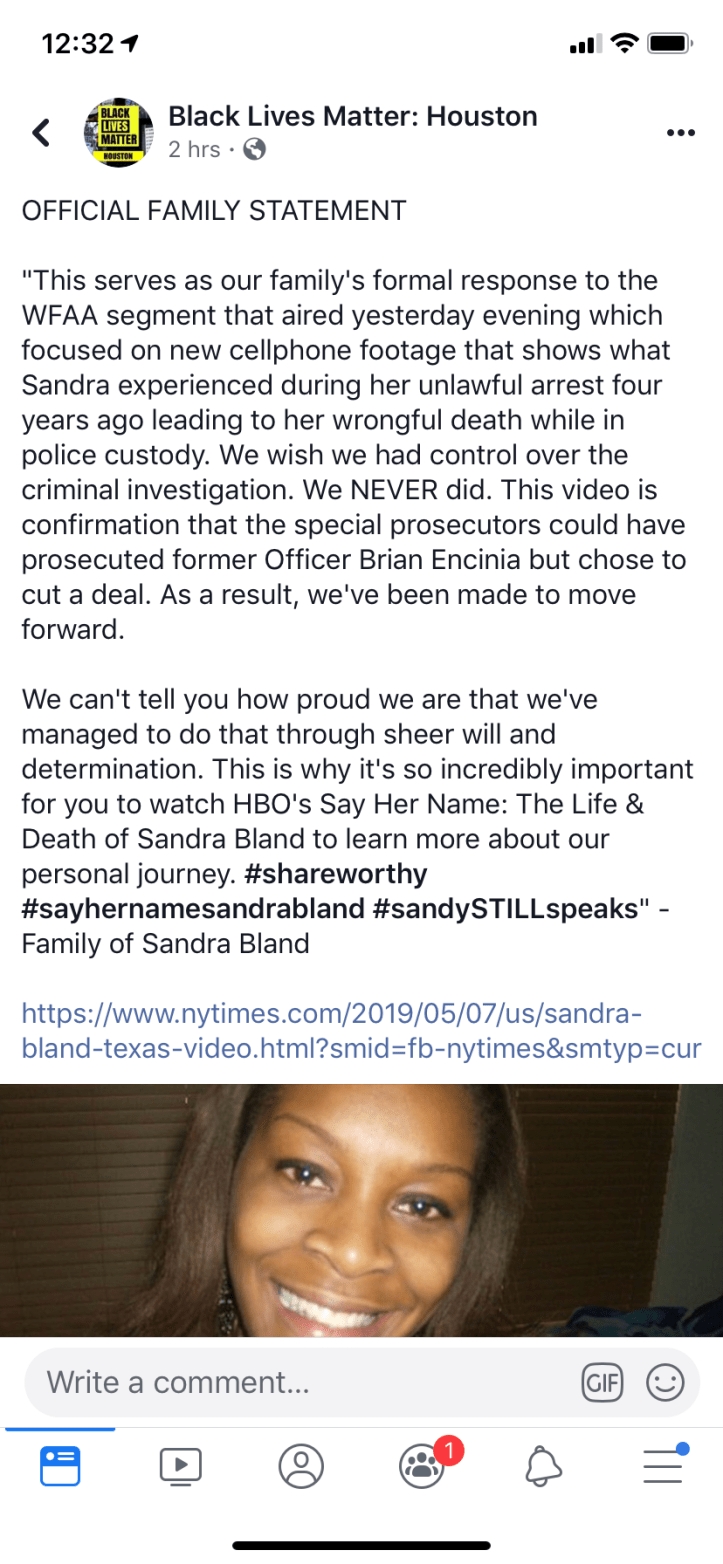Open the shared article photo preview

point(361,1210)
